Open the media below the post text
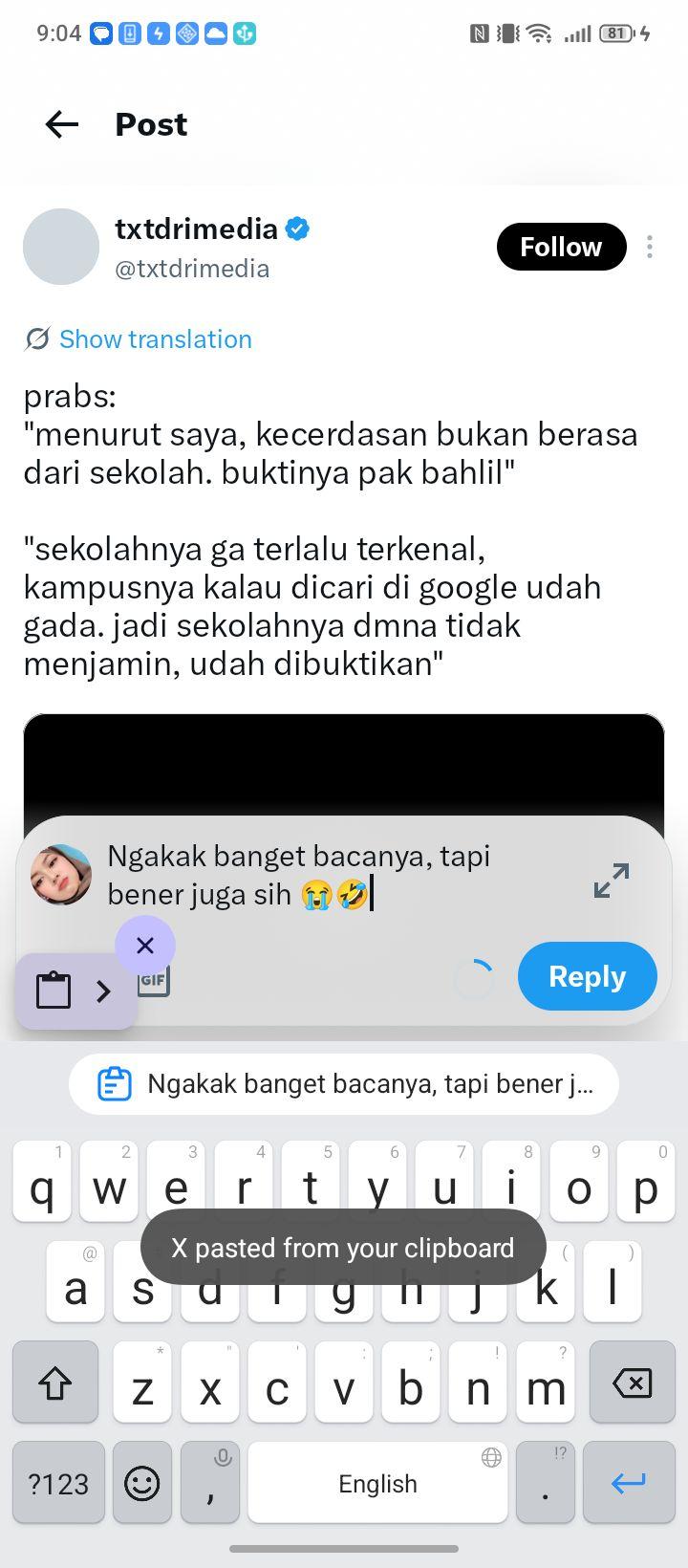This screenshot has width=688, height=1568. tap(344, 765)
